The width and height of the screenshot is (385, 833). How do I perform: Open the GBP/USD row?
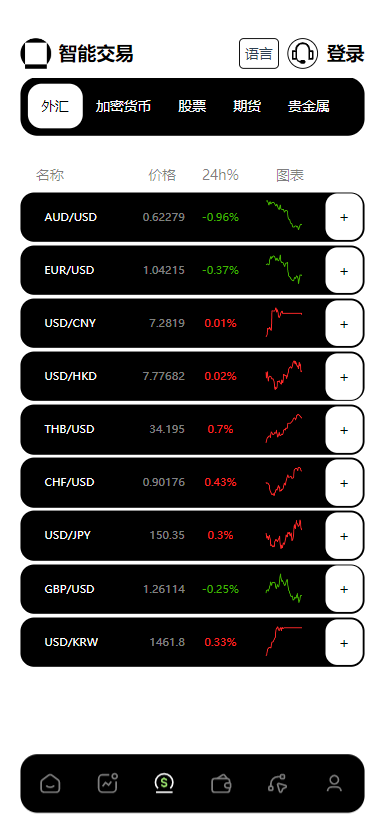(192, 589)
